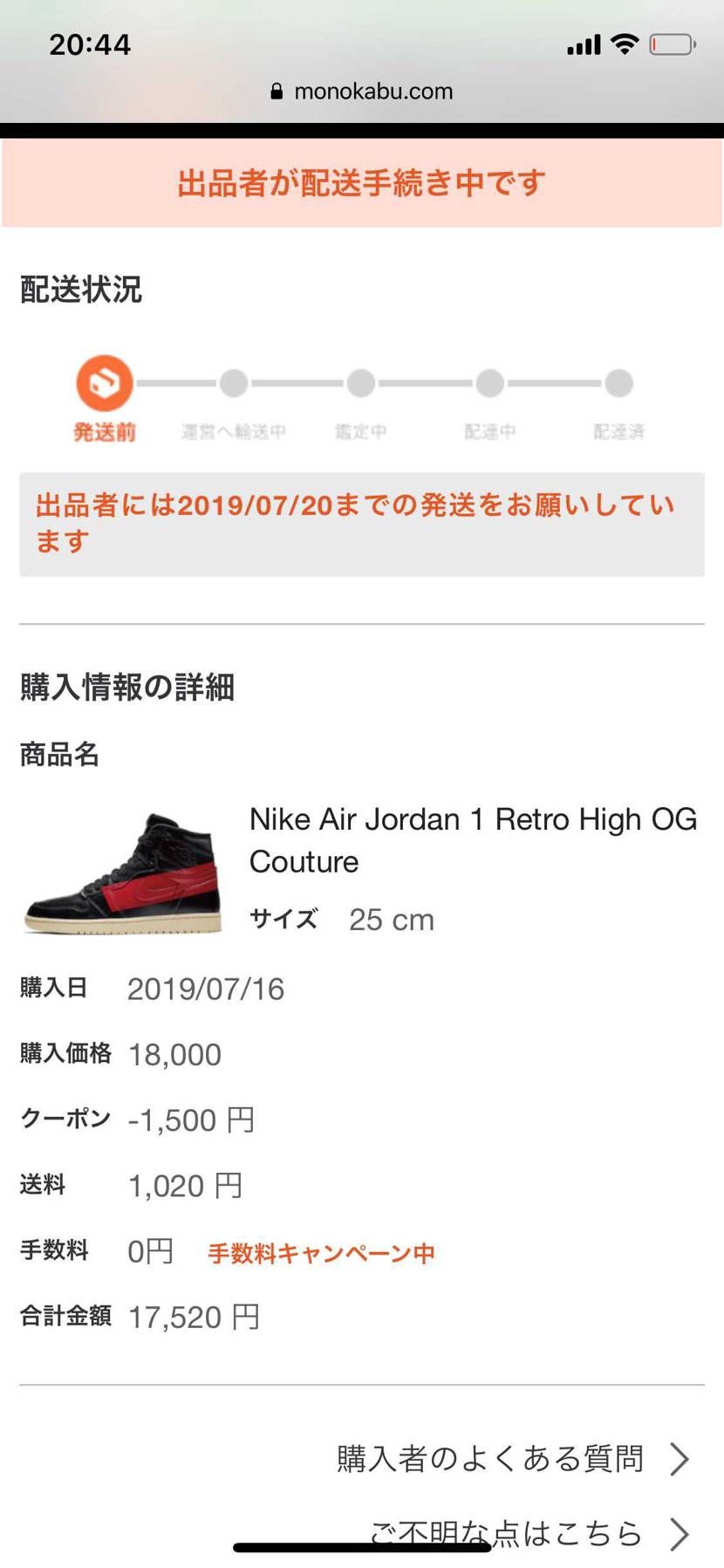Image resolution: width=724 pixels, height=1568 pixels.
Task: Tap the orange package icon in shipping tracker
Action: pyautogui.click(x=103, y=382)
